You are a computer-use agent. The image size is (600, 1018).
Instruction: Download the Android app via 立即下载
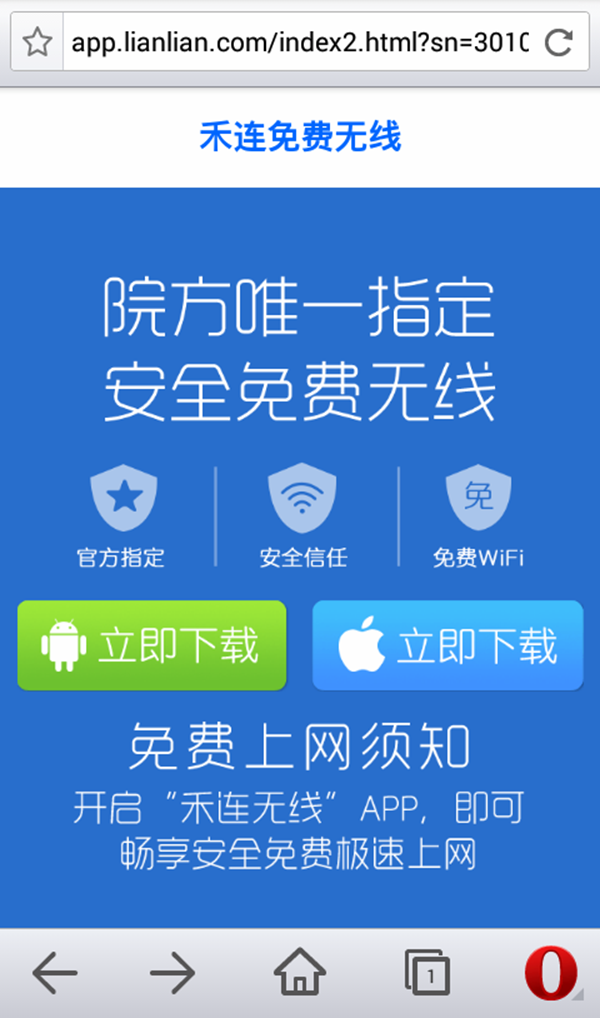click(152, 645)
